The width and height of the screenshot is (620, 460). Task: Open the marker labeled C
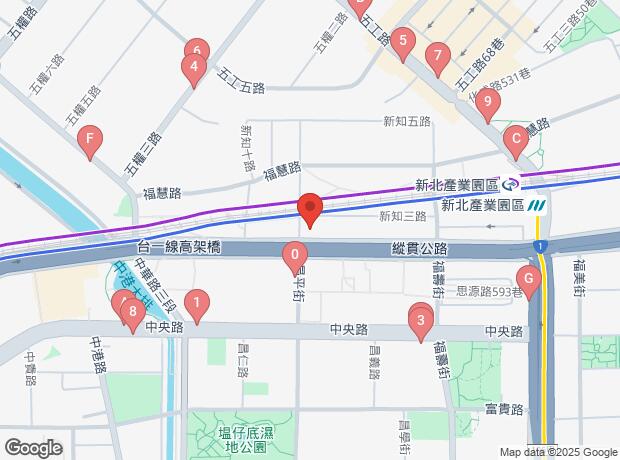516,140
